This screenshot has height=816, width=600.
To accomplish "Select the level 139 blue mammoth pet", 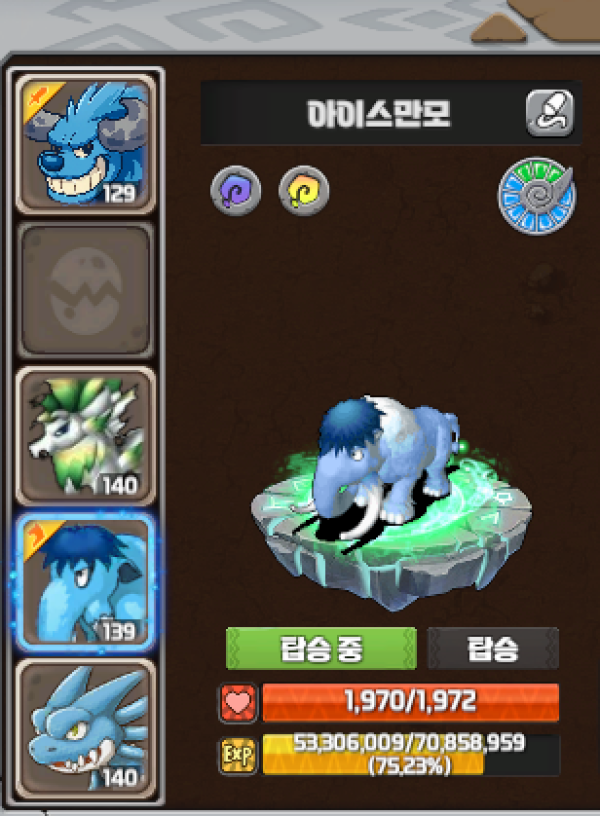I will 86,582.
